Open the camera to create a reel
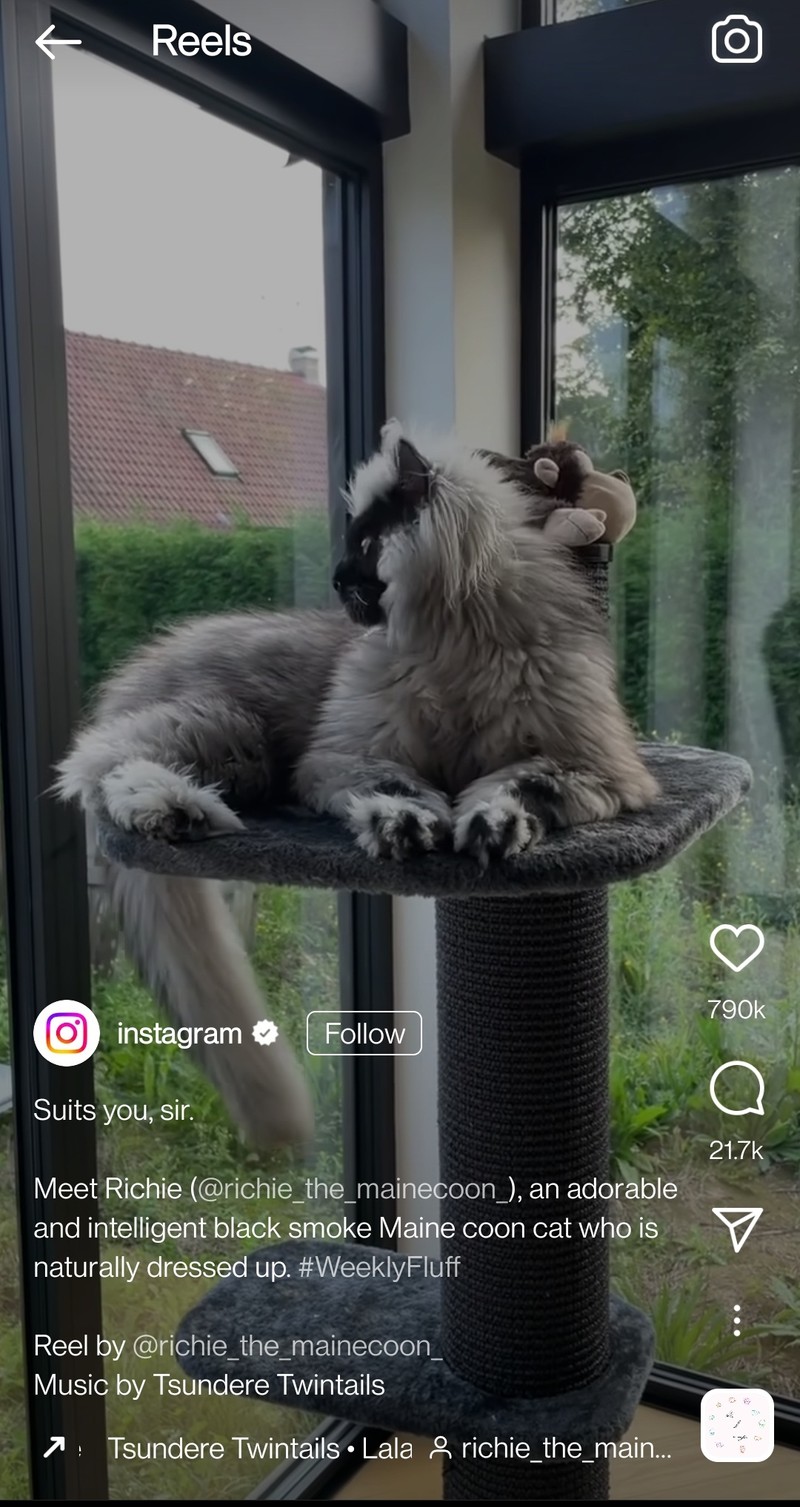 click(736, 41)
